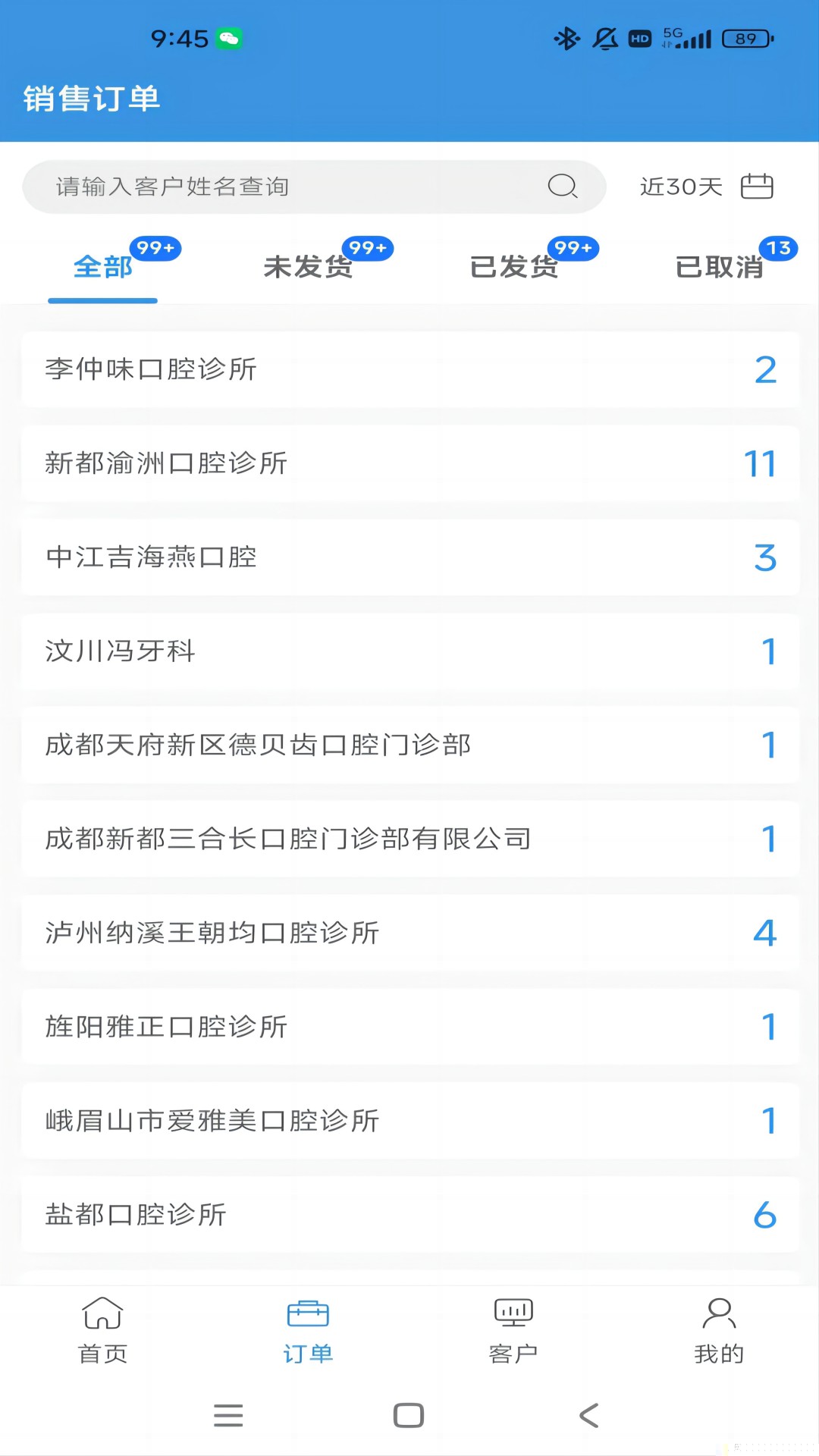This screenshot has width=819, height=1456.
Task: Open the 近30天 date range picker
Action: (x=705, y=187)
